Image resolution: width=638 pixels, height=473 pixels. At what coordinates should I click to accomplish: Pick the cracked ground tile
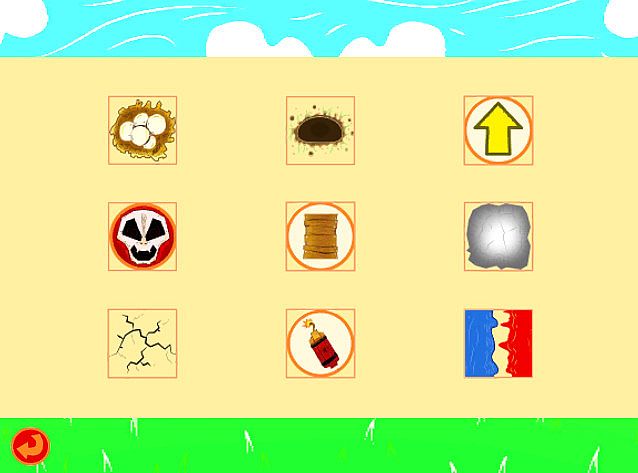click(x=142, y=343)
